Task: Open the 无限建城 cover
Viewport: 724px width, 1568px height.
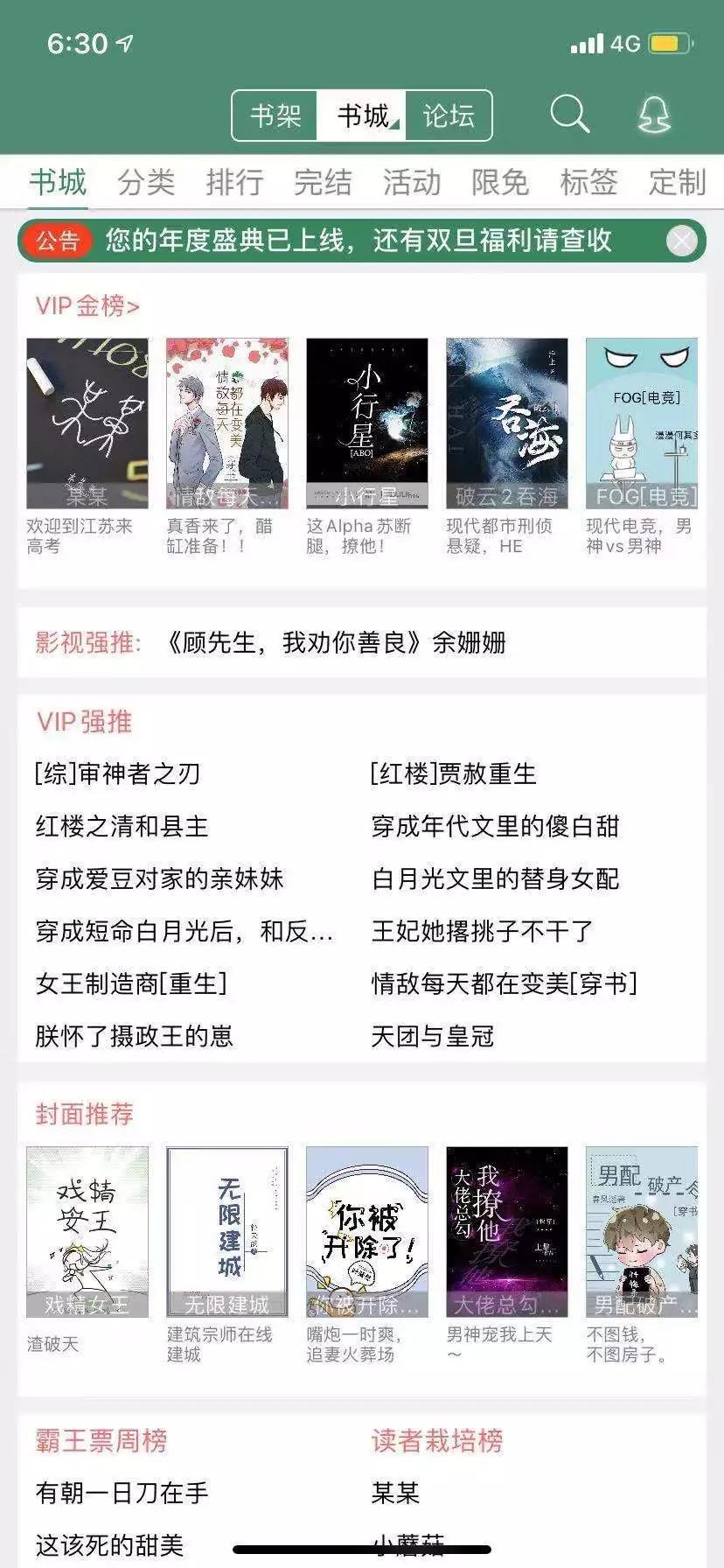Action: point(227,1231)
